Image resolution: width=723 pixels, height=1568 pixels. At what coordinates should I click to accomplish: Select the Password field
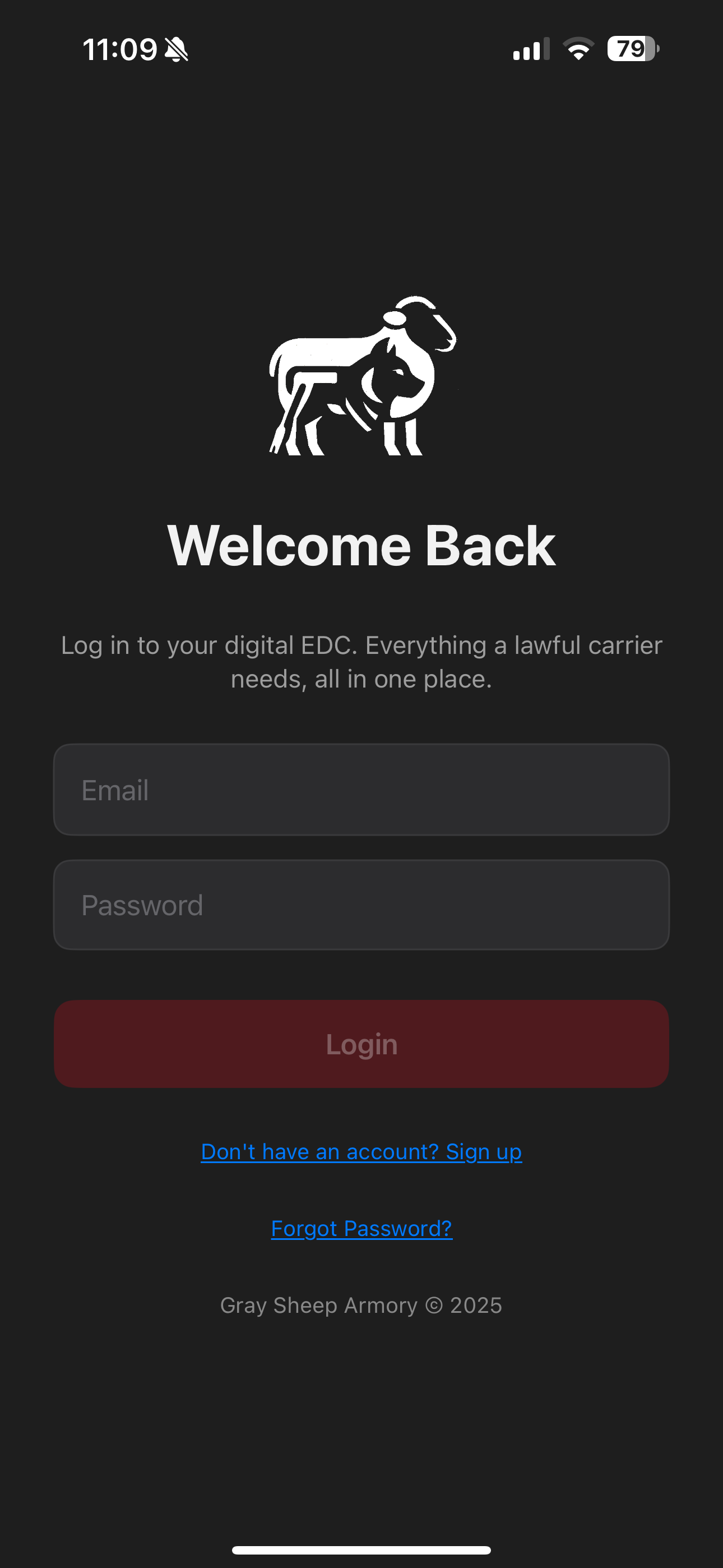361,905
